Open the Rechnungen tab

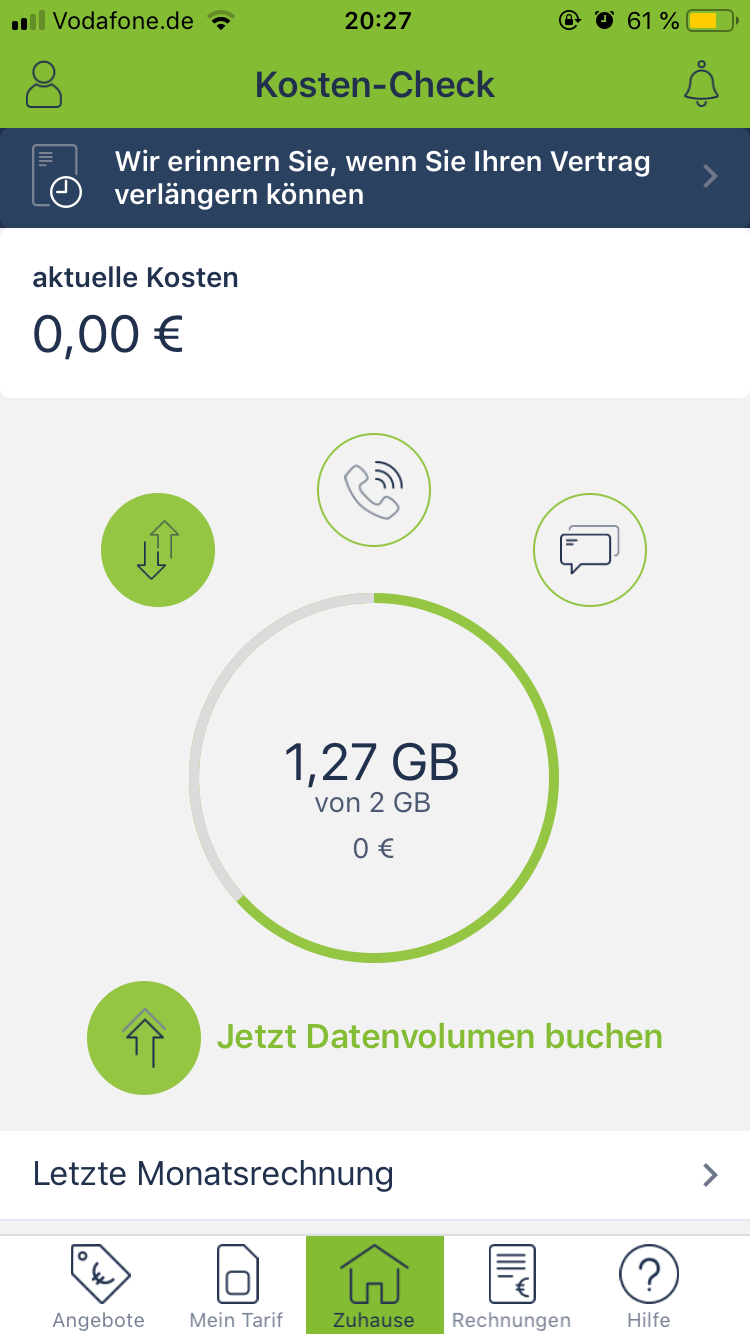(x=512, y=1285)
